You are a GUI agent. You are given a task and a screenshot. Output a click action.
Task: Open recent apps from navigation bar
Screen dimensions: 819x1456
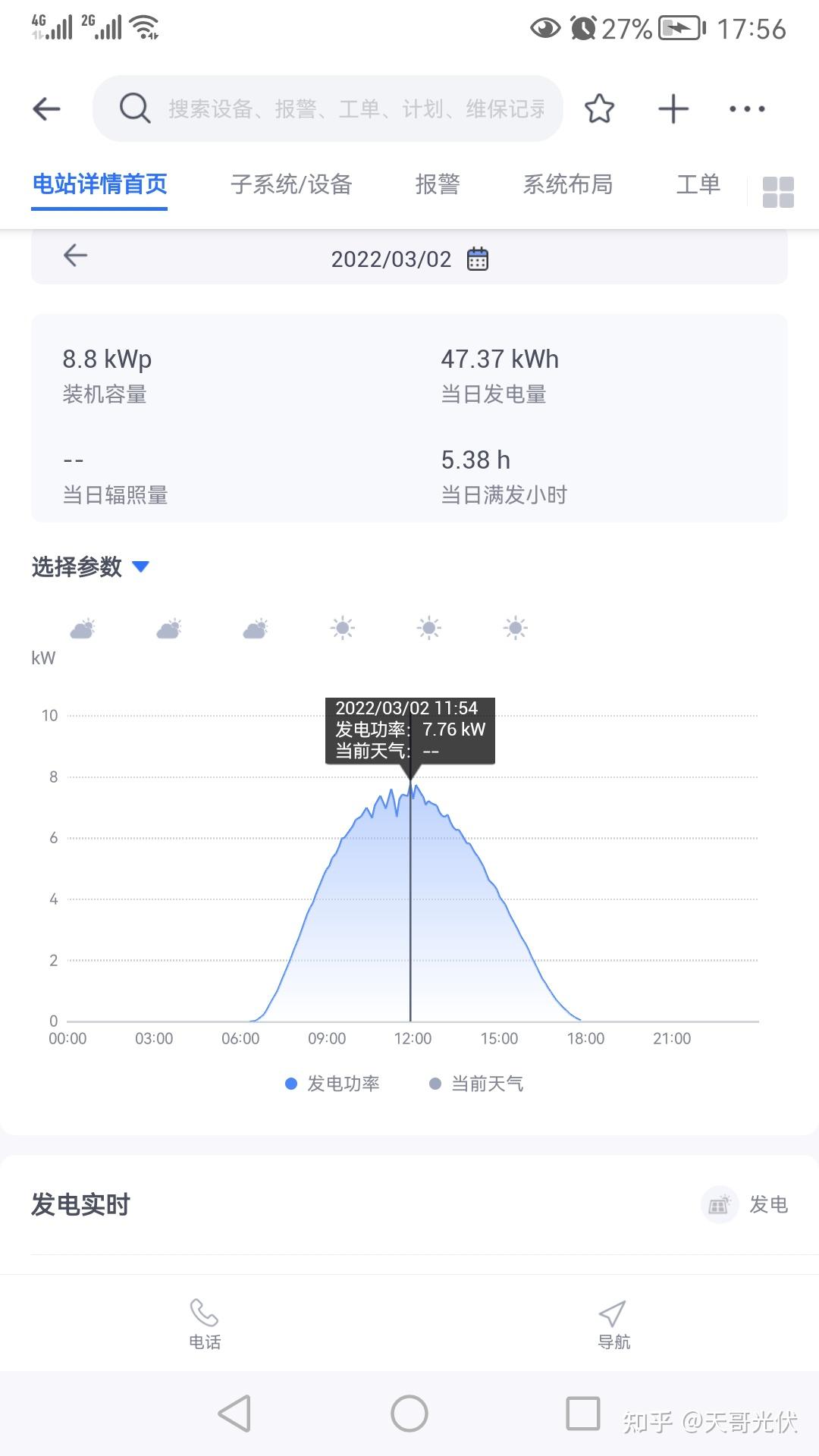[x=582, y=1414]
